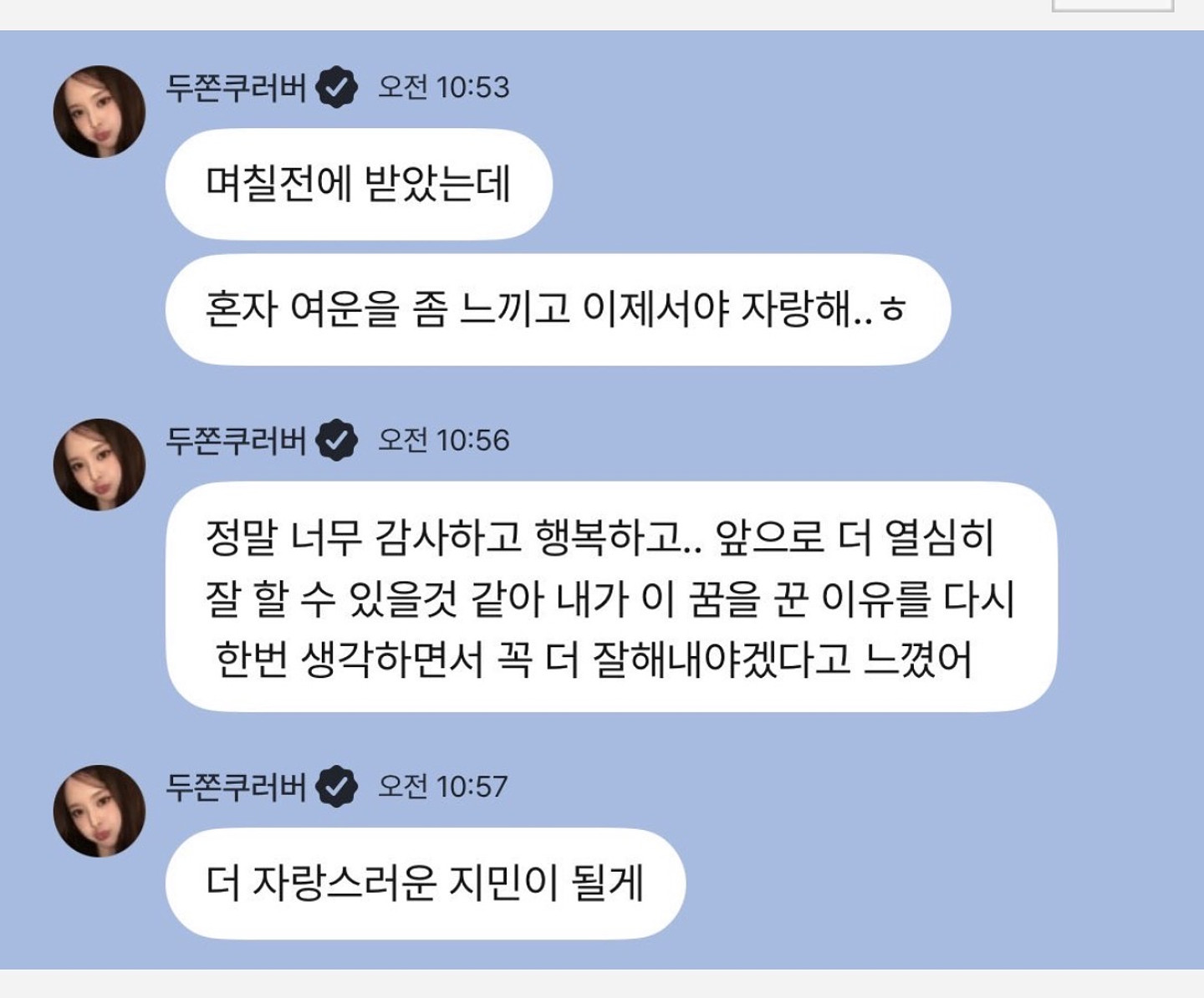The height and width of the screenshot is (998, 1204).
Task: Open profile picture beside the 10:53 message
Action: [99, 112]
